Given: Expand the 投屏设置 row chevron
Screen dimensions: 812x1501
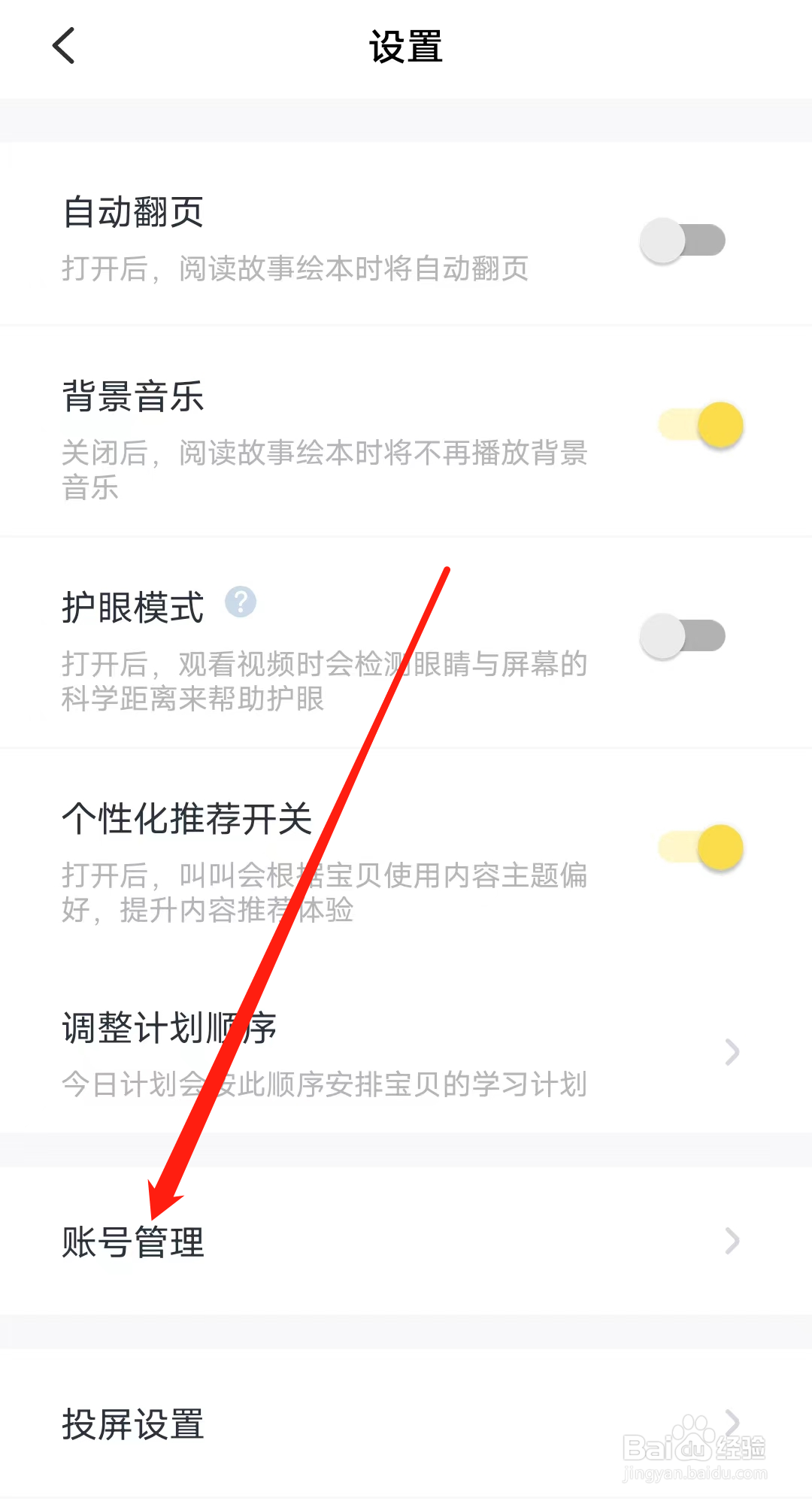Looking at the screenshot, I should (x=730, y=1421).
